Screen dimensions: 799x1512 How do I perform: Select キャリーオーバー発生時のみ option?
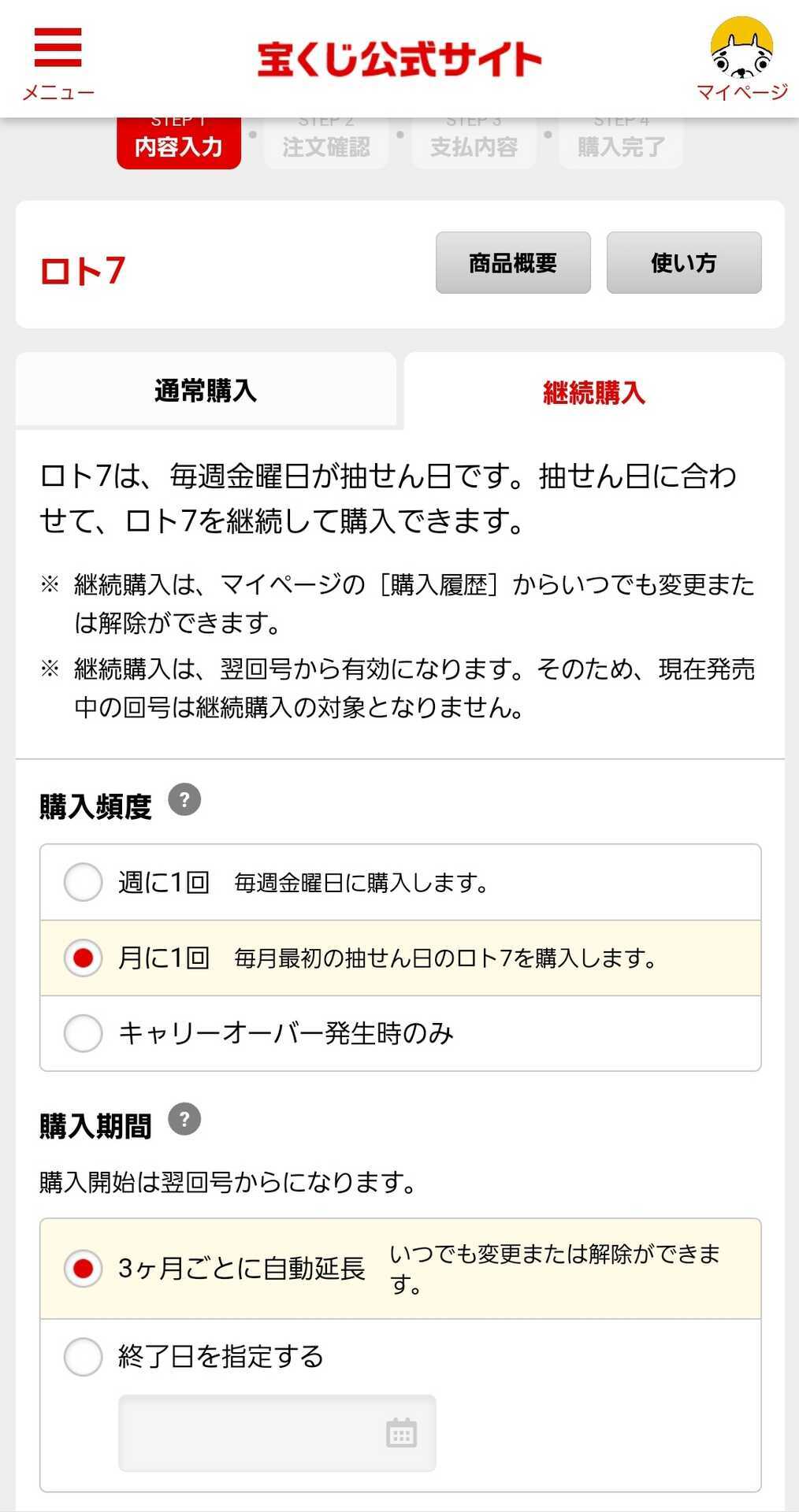pos(84,1033)
